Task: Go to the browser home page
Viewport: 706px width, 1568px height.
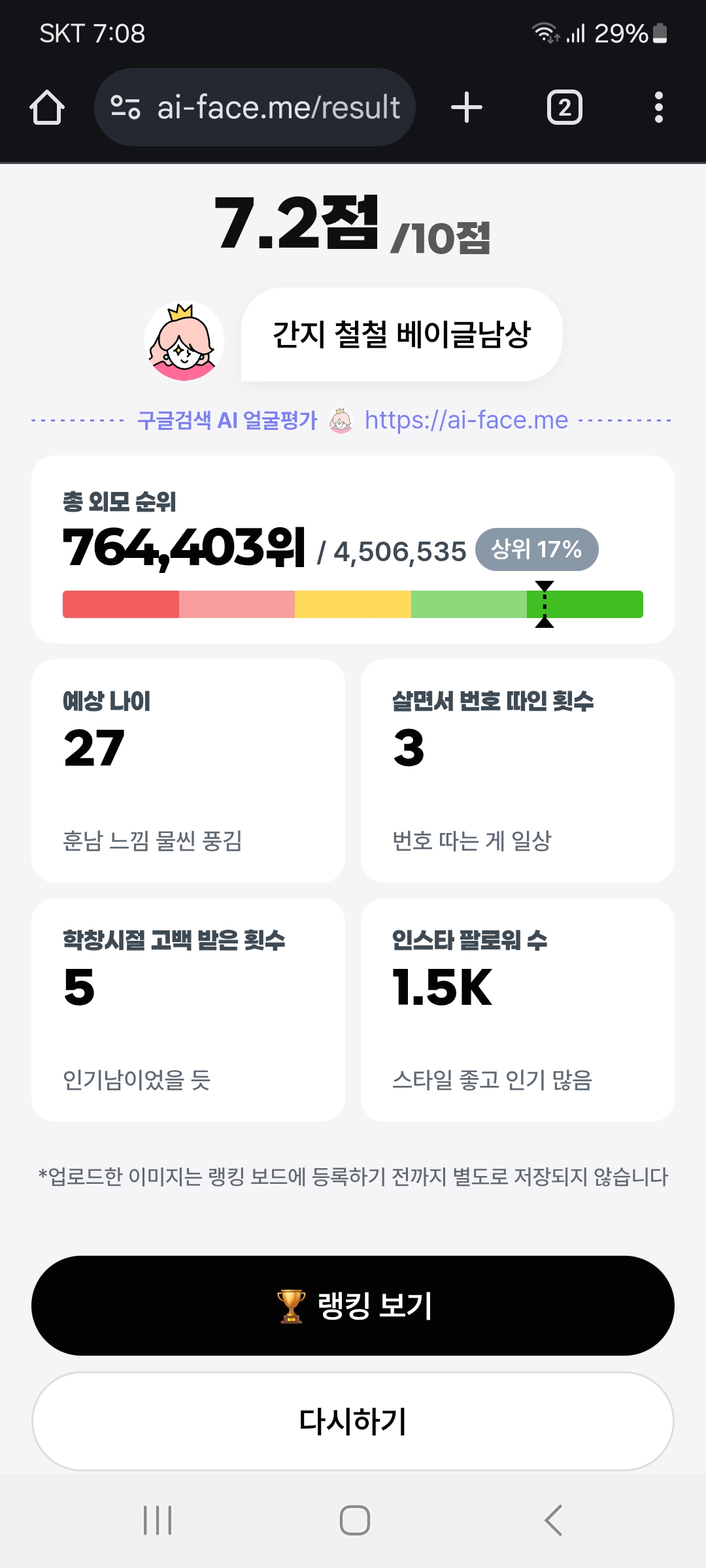Action: [x=47, y=107]
